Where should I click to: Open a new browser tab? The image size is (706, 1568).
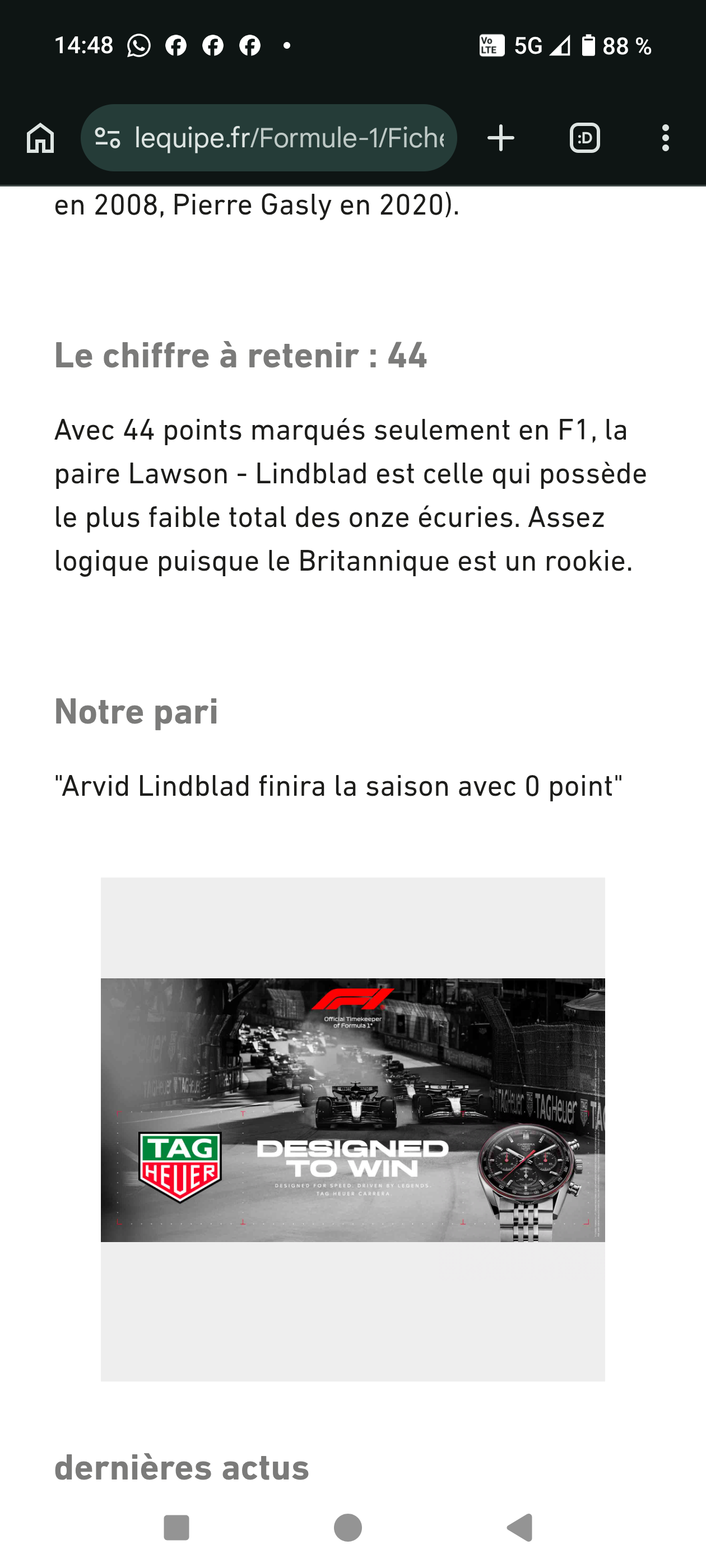[501, 138]
